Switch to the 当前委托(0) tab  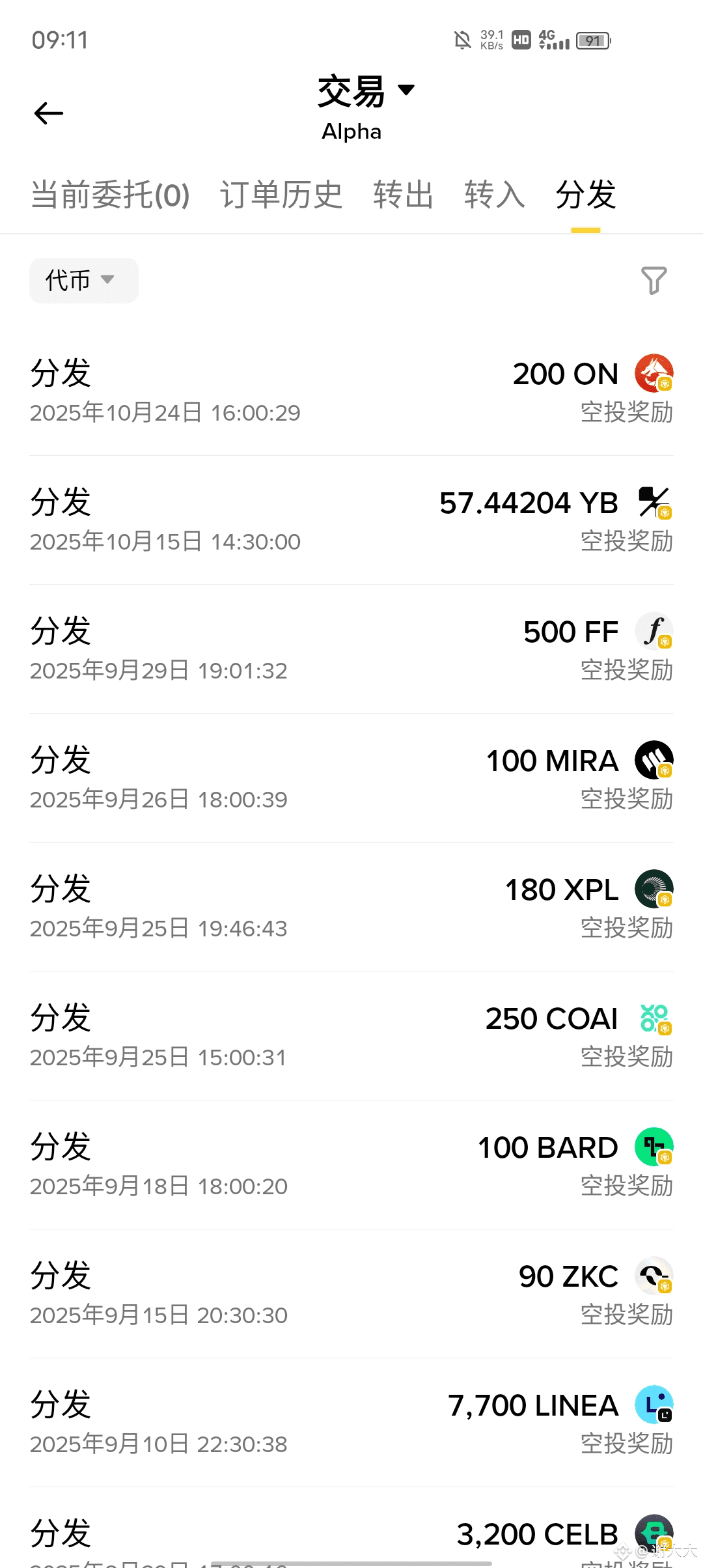tap(110, 195)
